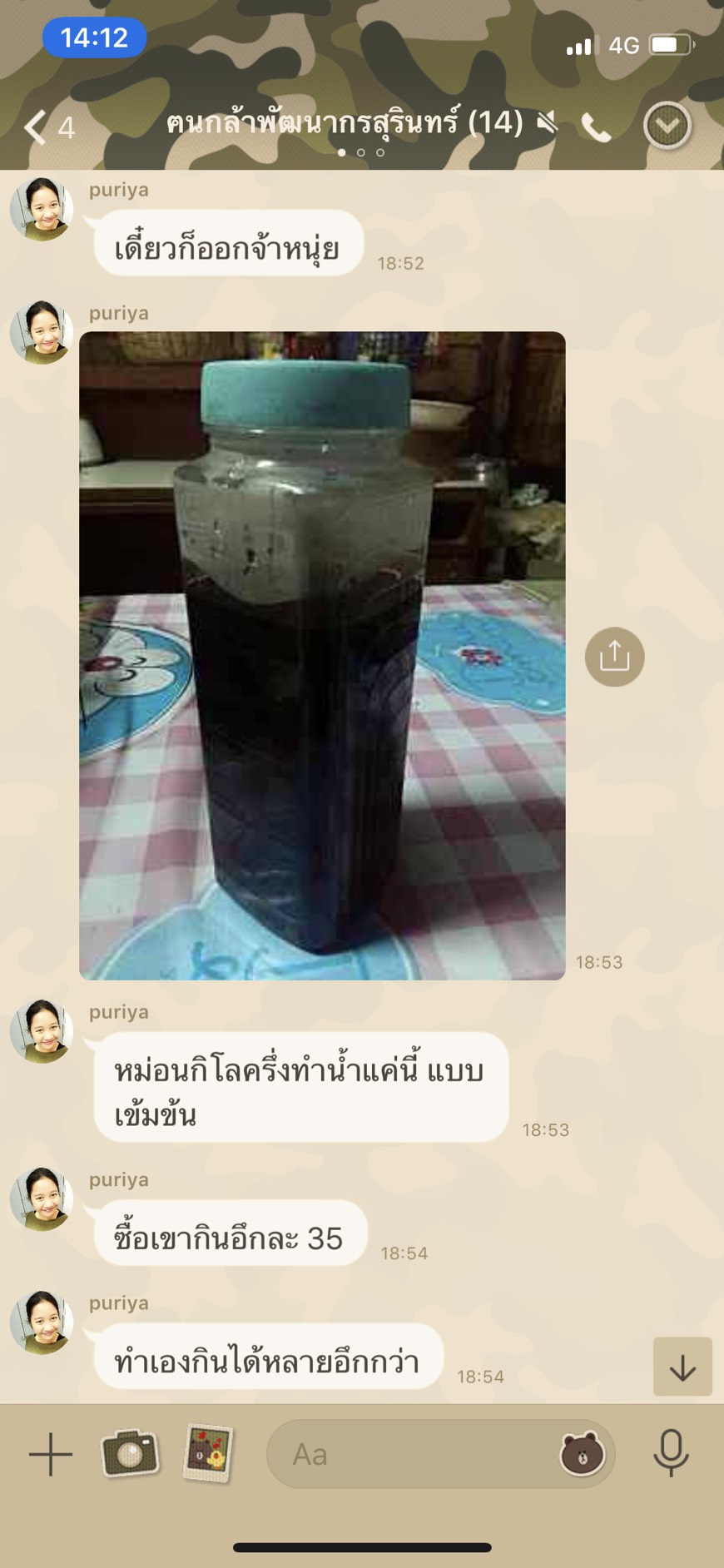This screenshot has width=724, height=1568.
Task: Open the camera to take a photo
Action: (x=129, y=1453)
